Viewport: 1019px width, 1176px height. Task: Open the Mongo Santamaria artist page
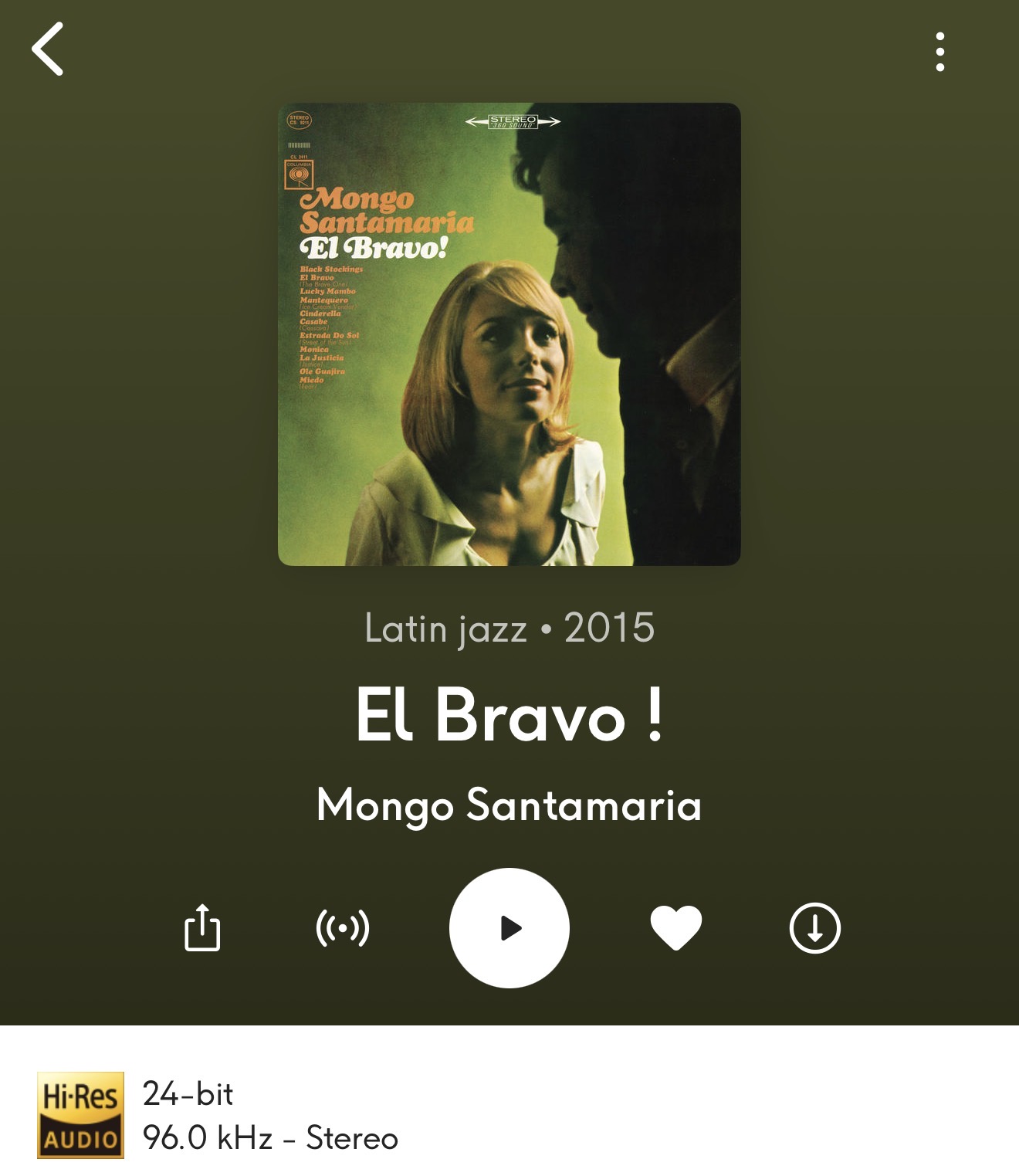pos(509,805)
